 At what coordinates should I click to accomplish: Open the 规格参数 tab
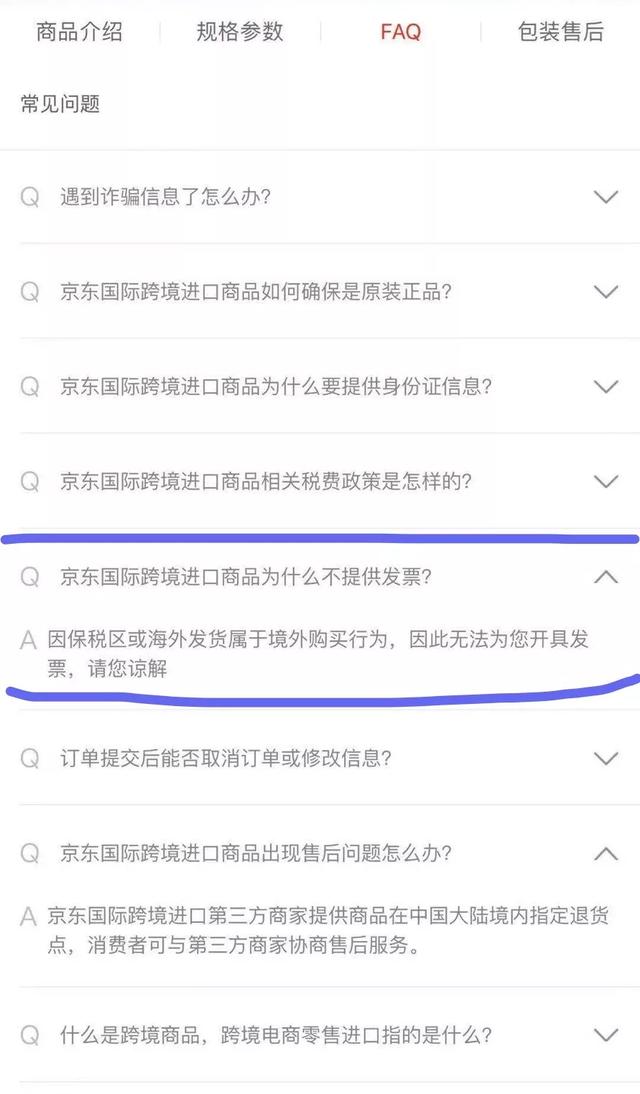(240, 32)
